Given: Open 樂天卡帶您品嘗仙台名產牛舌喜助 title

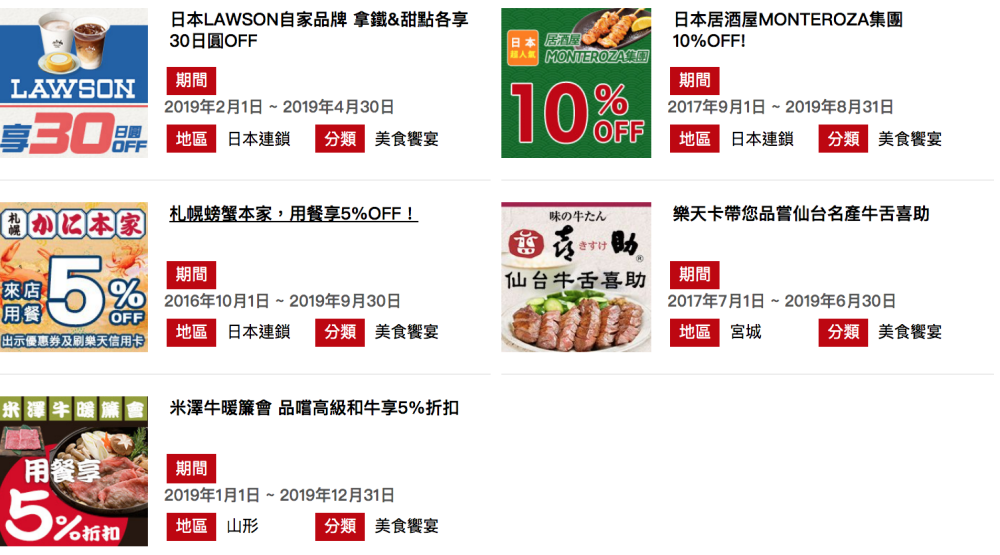Looking at the screenshot, I should pos(801,214).
